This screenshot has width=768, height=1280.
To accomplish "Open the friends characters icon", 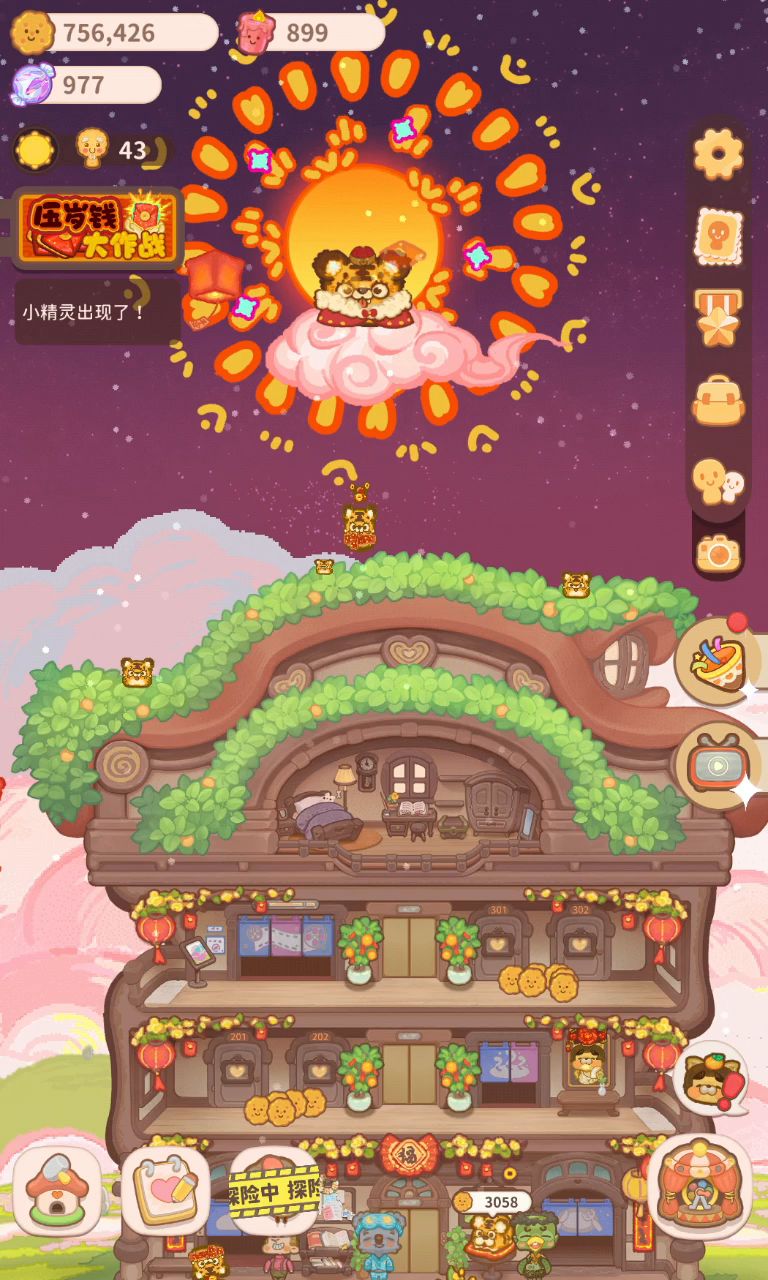I will pos(718,482).
